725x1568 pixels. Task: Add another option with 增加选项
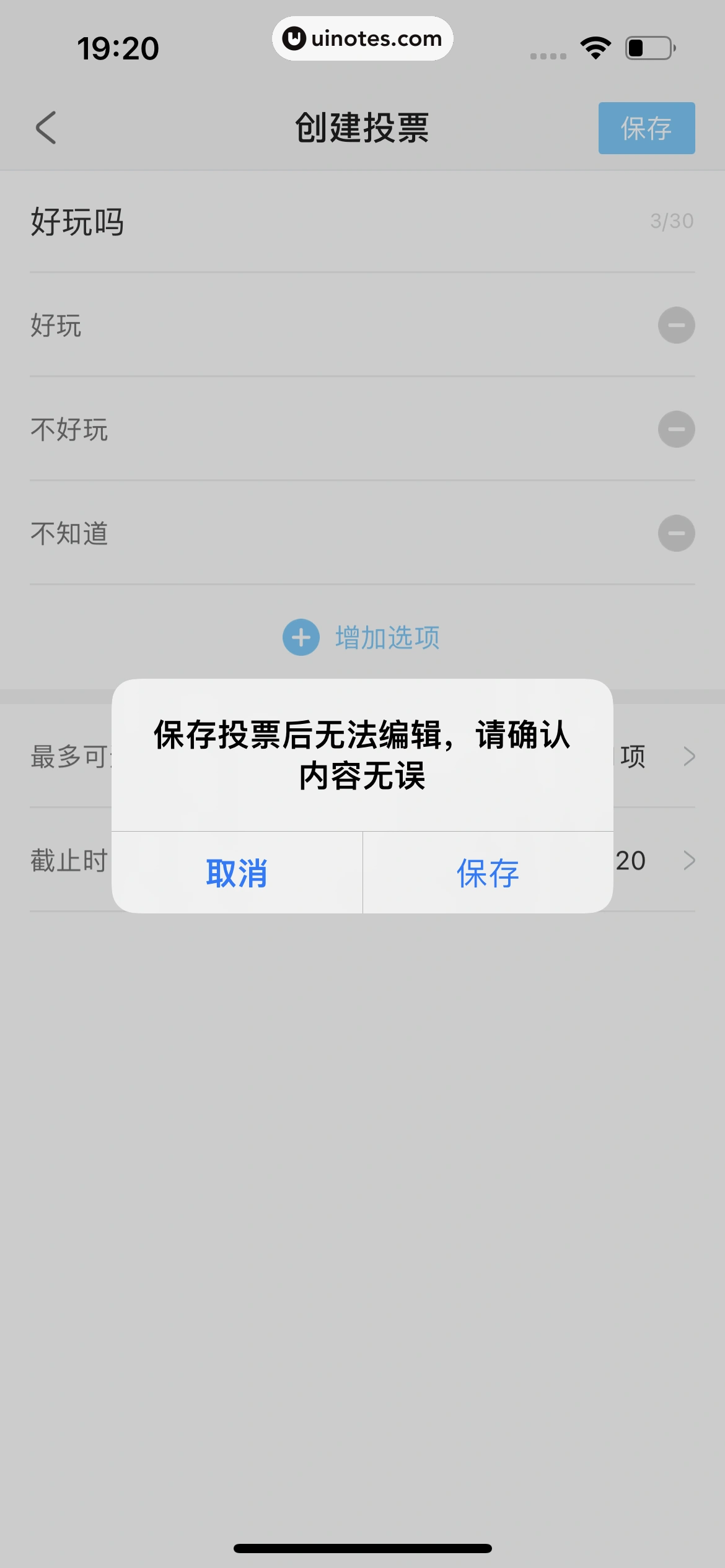(x=362, y=637)
